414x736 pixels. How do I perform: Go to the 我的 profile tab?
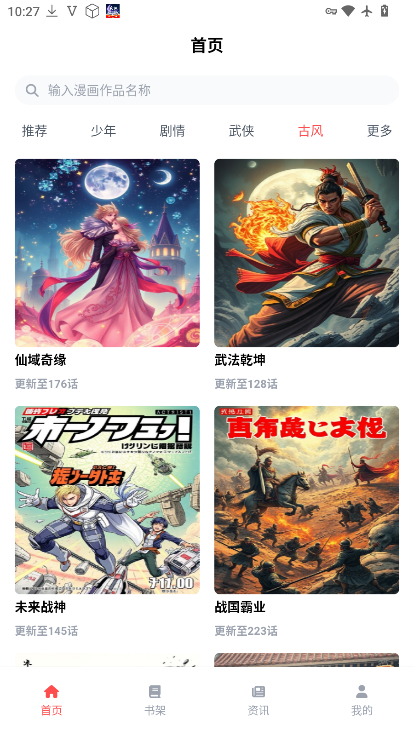[x=362, y=700]
